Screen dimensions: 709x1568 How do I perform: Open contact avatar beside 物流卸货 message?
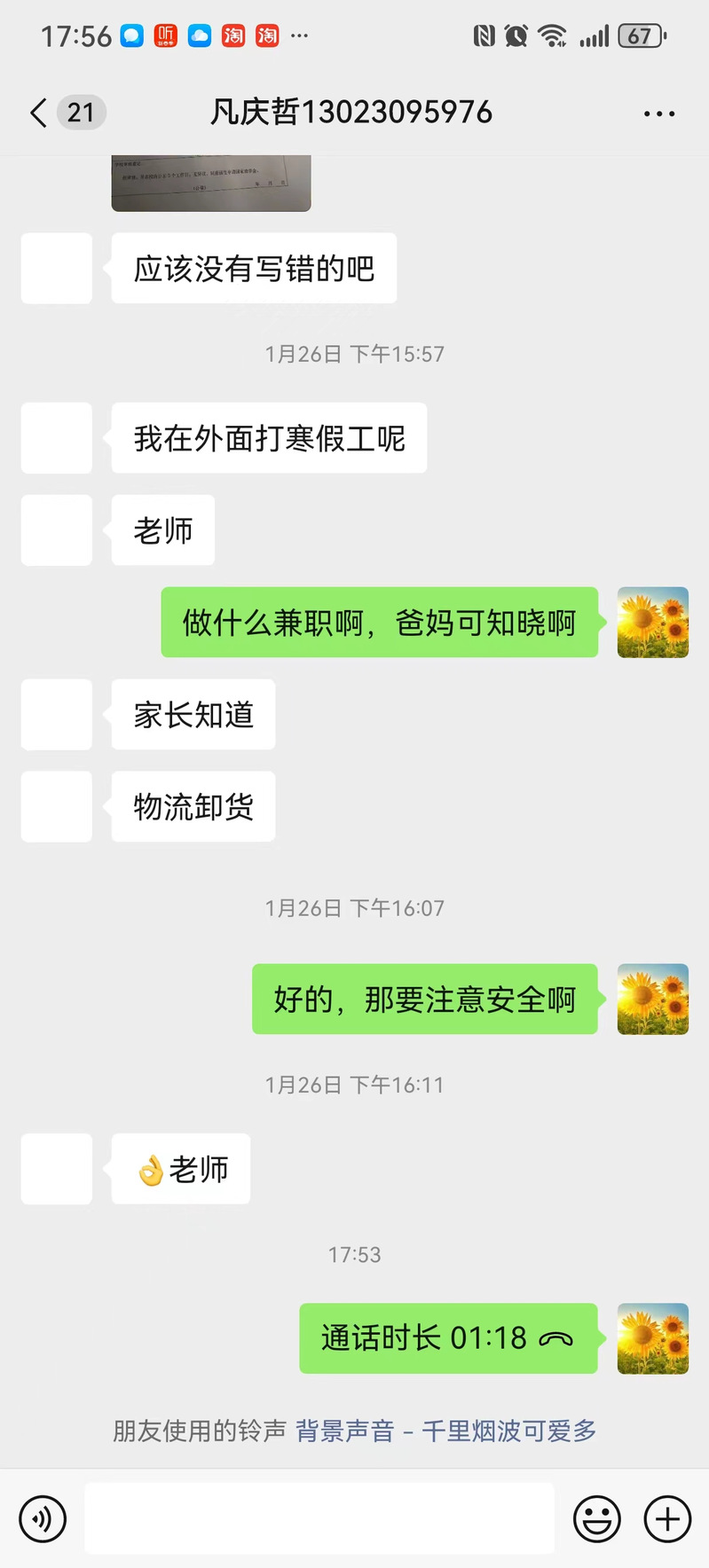click(57, 806)
